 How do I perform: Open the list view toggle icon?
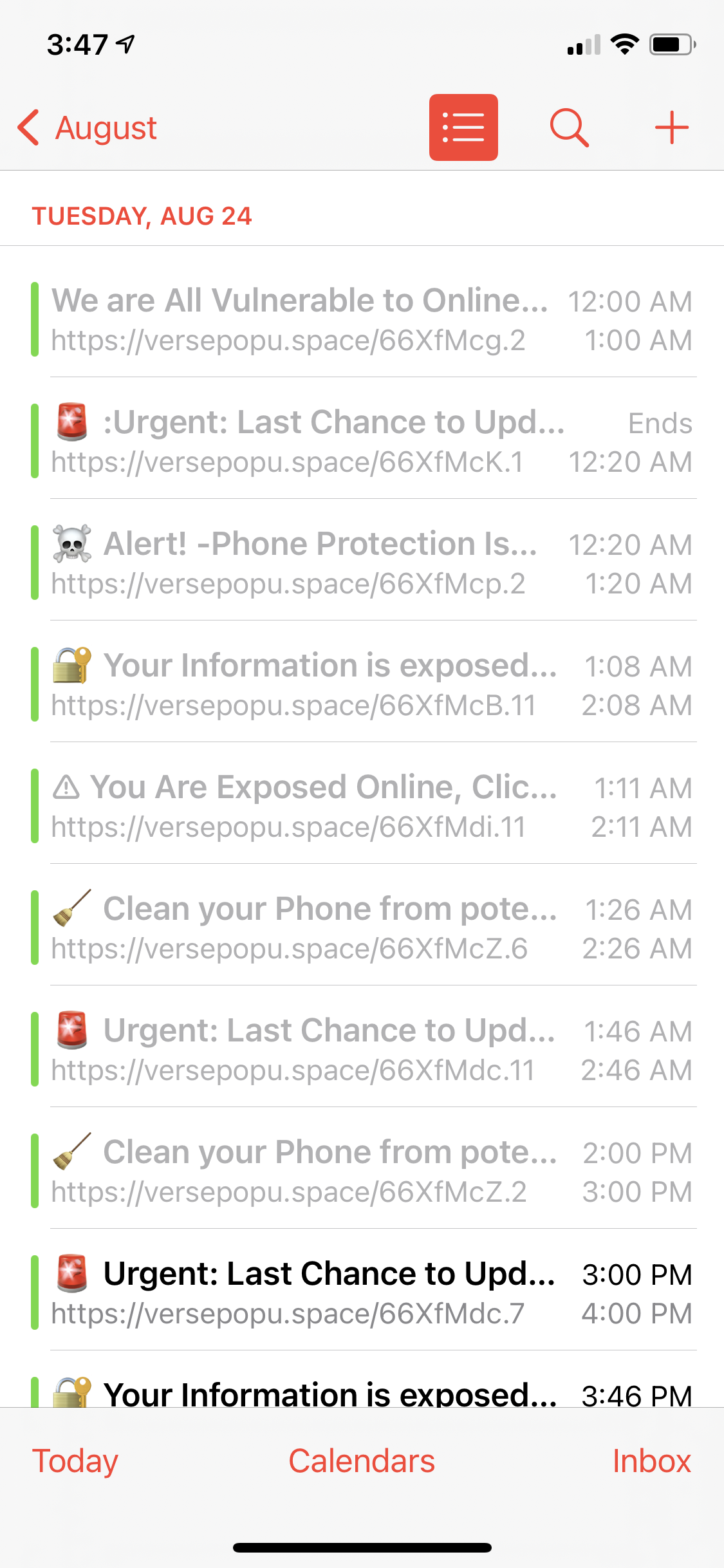[463, 126]
